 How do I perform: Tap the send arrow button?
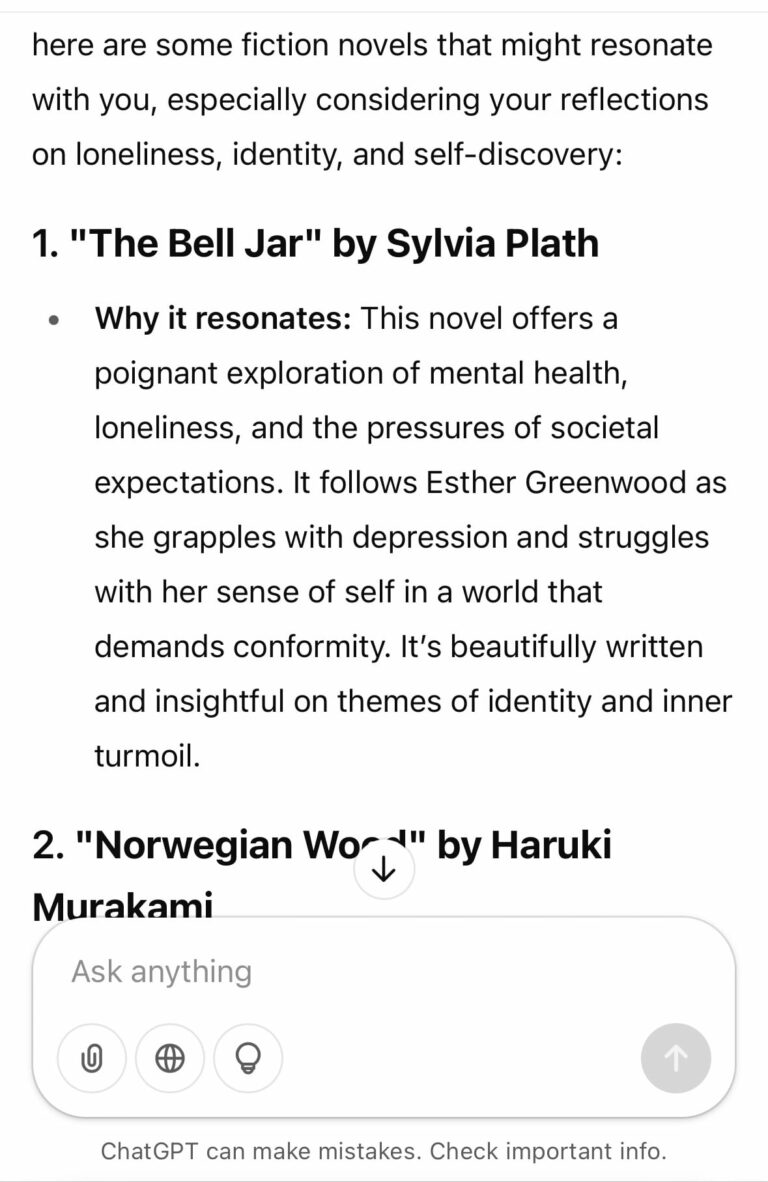pos(676,1058)
